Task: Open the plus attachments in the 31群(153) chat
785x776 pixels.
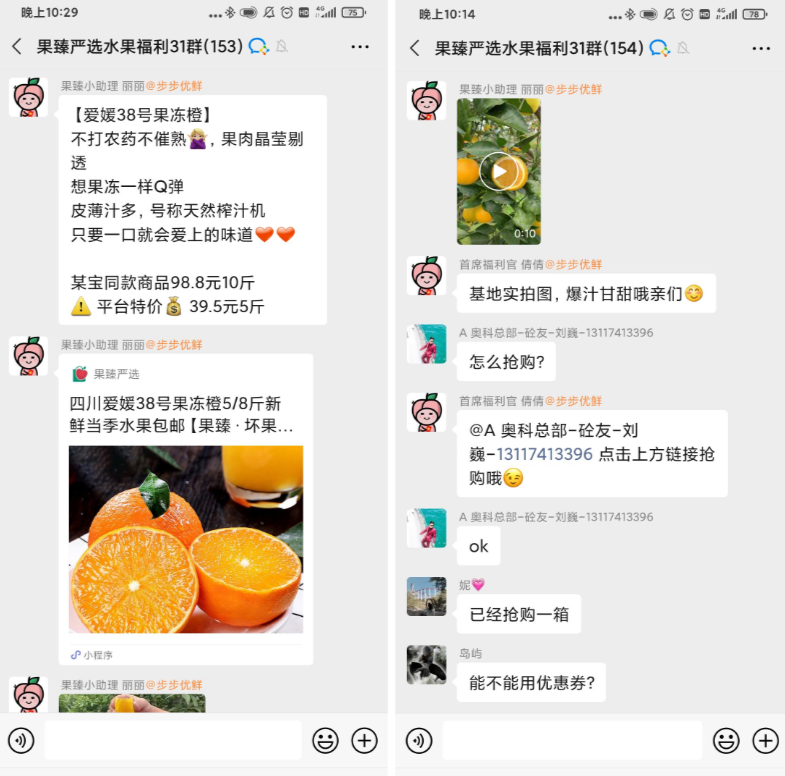Action: 364,740
